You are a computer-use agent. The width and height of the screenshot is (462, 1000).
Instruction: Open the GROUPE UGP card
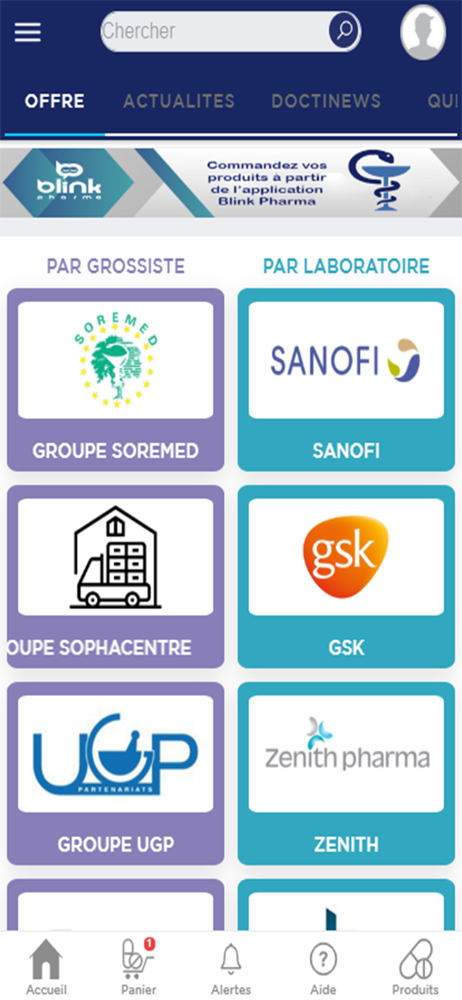116,774
